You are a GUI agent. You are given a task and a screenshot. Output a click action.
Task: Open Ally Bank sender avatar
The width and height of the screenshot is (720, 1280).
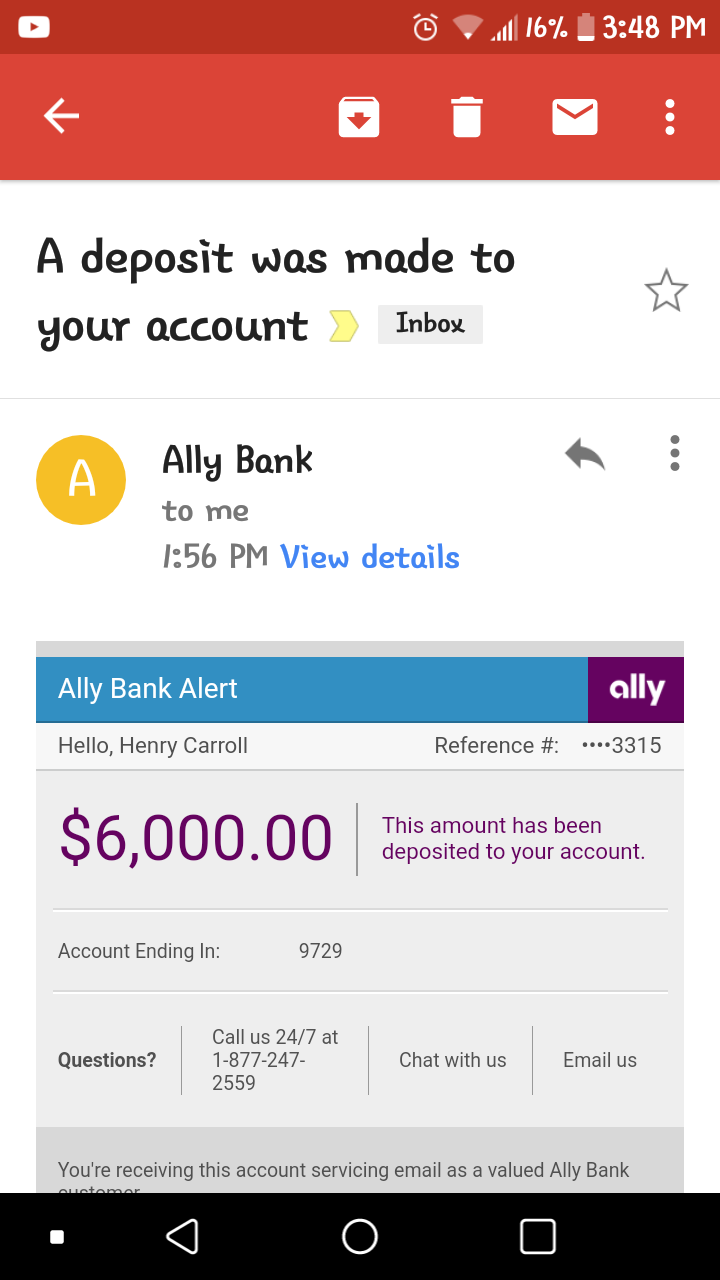[x=81, y=480]
